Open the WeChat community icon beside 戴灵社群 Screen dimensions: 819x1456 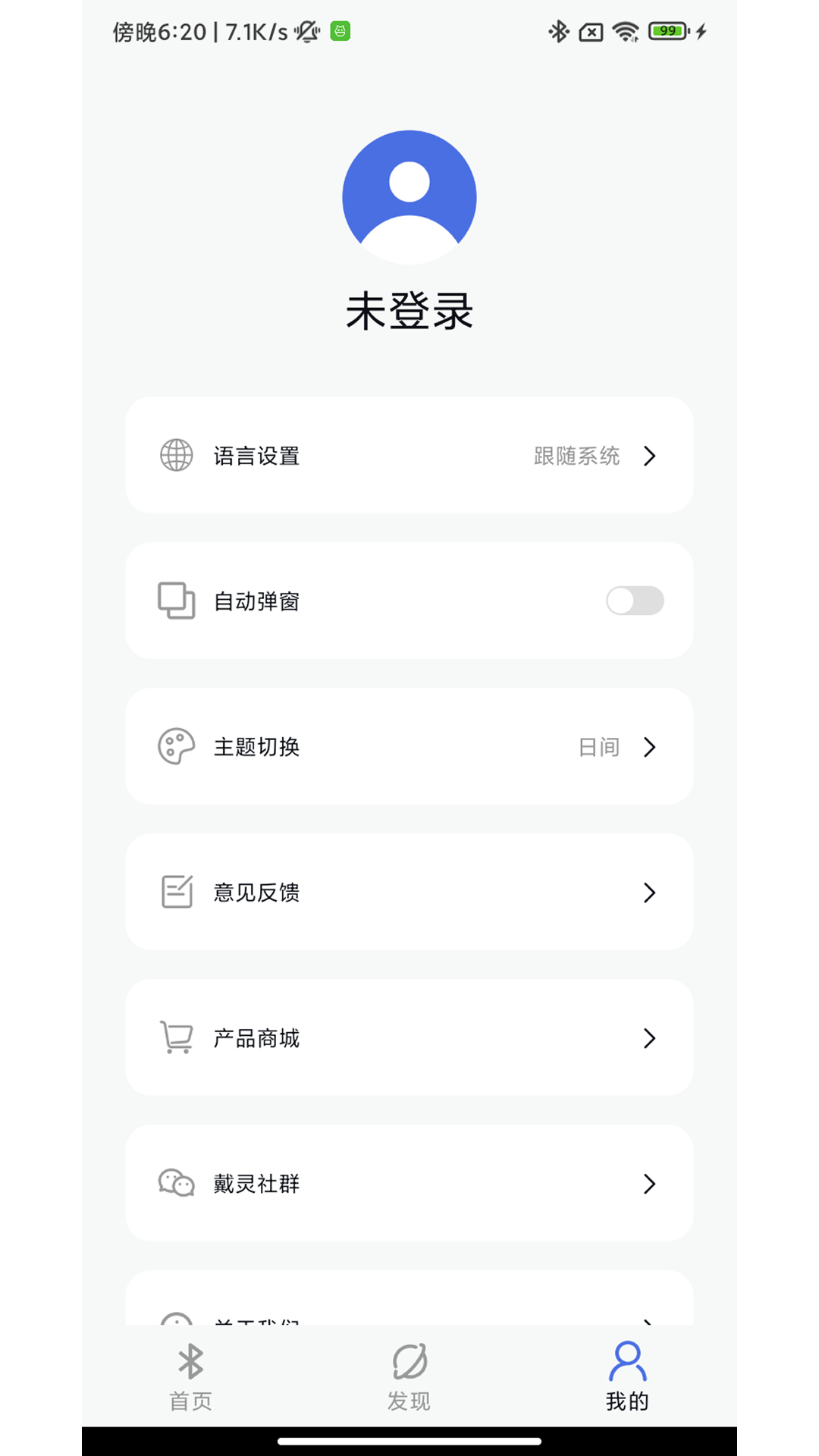177,1184
